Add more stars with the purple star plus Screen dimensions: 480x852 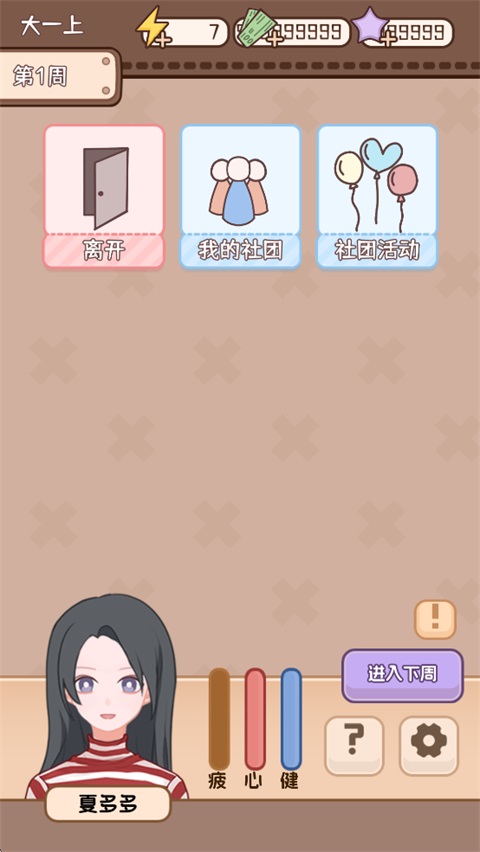pos(389,39)
